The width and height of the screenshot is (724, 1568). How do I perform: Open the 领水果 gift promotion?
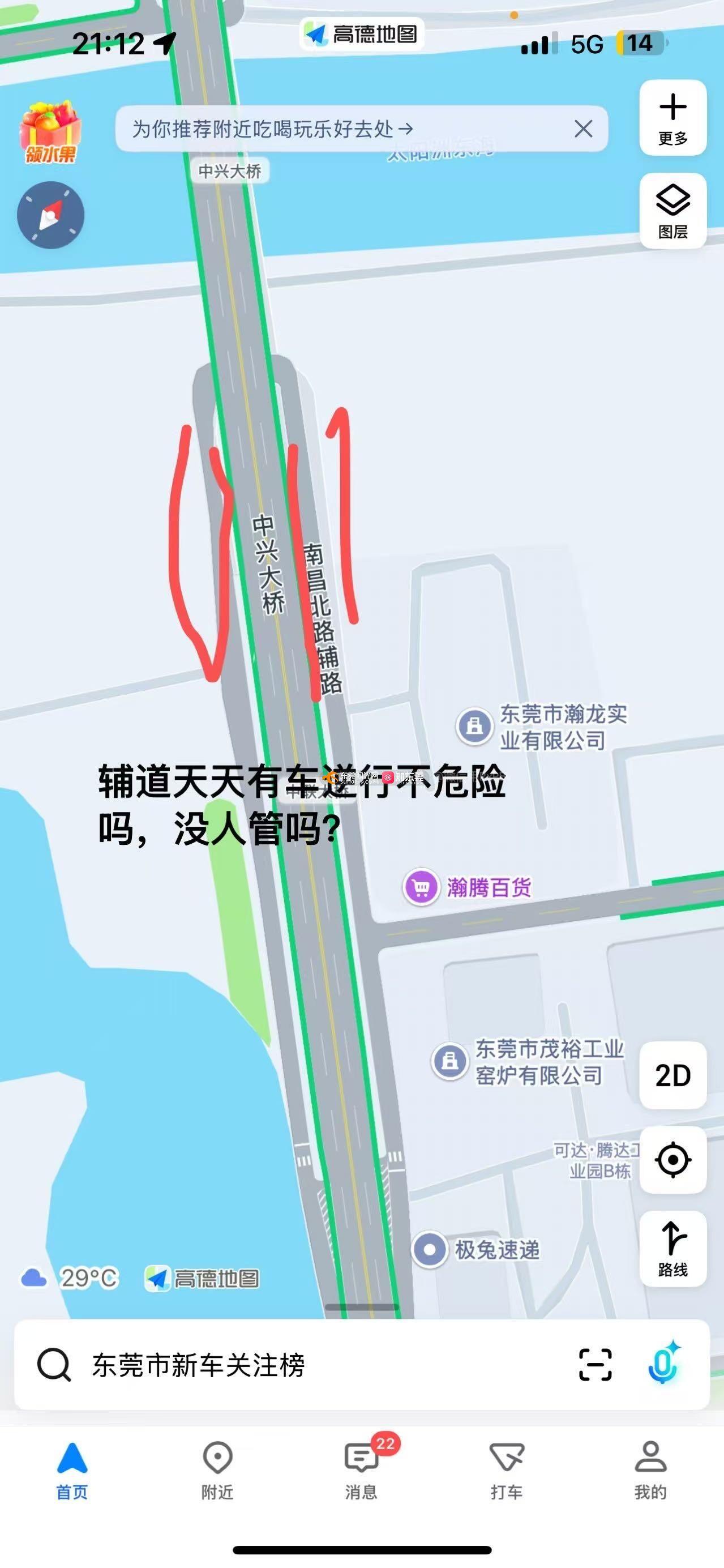tap(50, 132)
